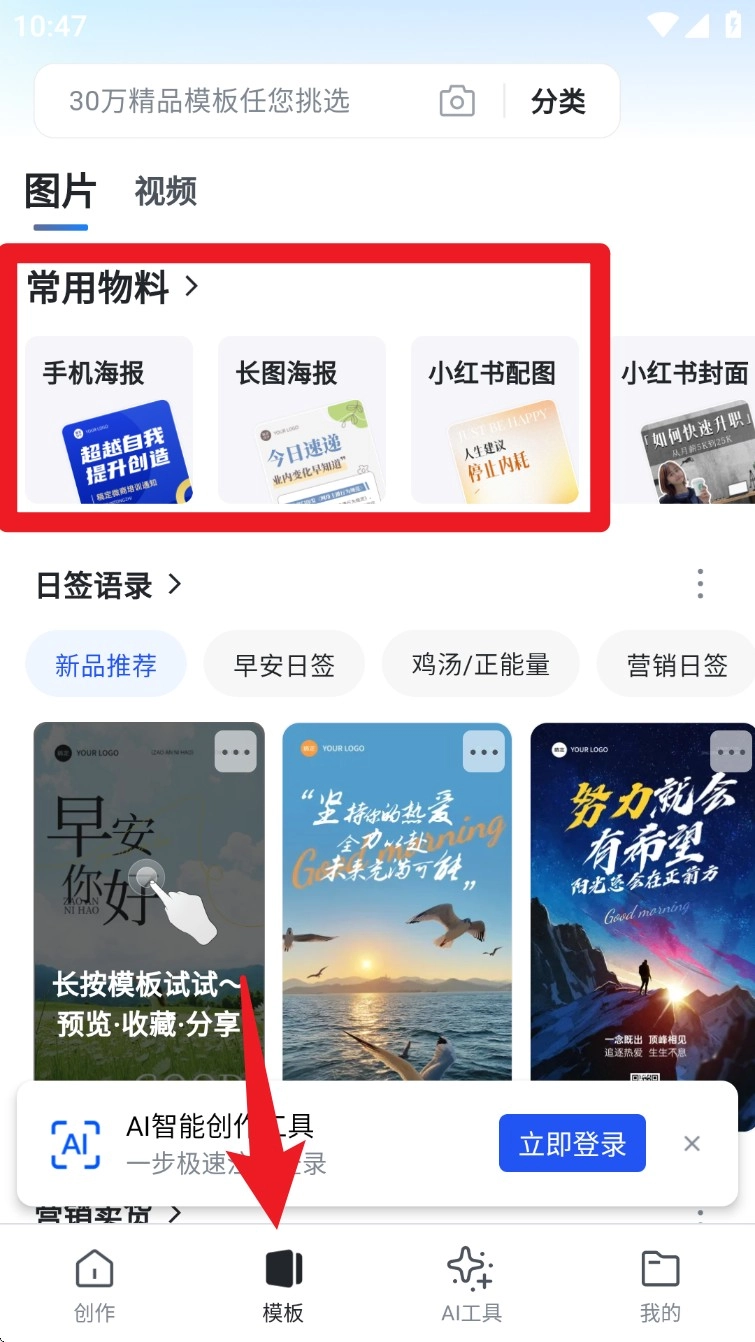Tap the 我的 profile folder icon
The image size is (755, 1342).
pos(659,1267)
